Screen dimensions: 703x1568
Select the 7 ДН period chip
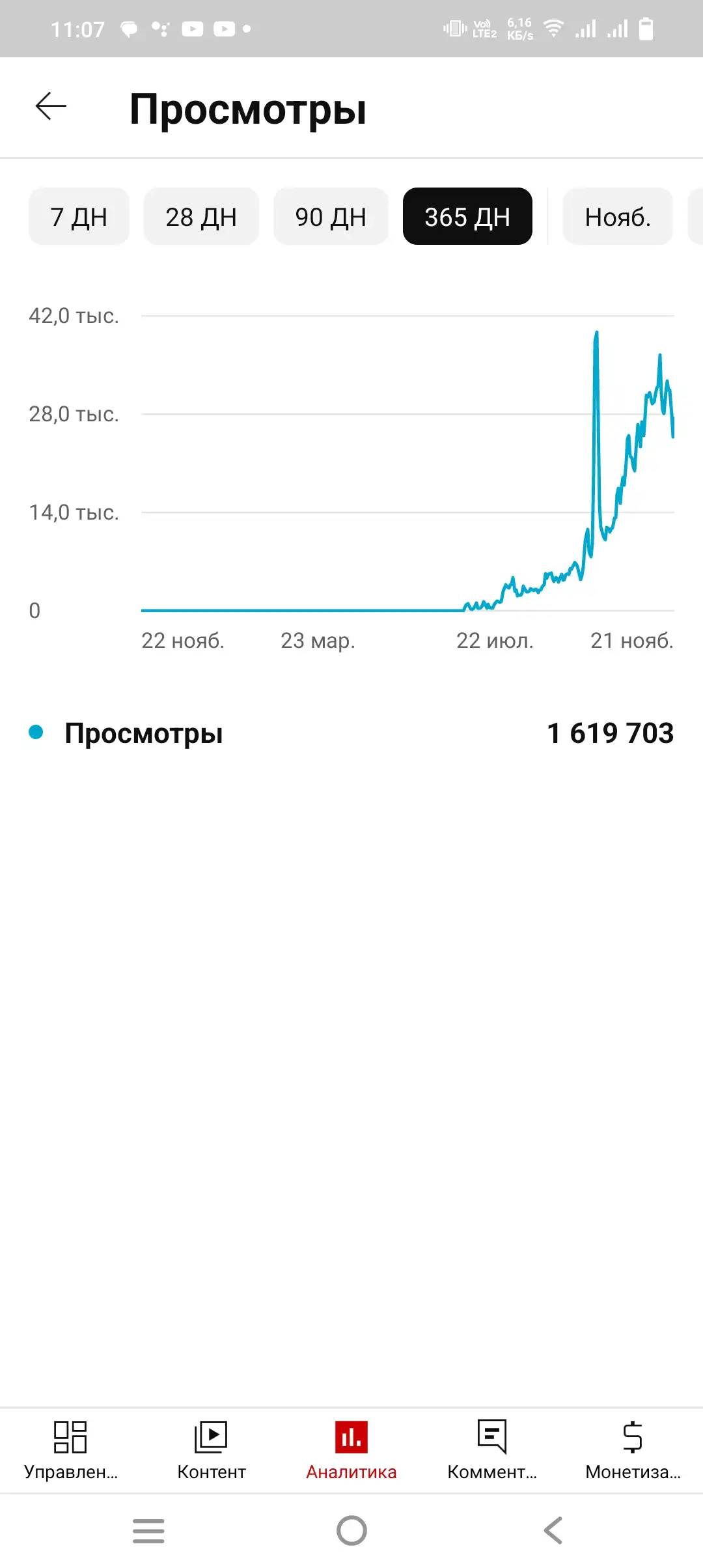pyautogui.click(x=79, y=217)
